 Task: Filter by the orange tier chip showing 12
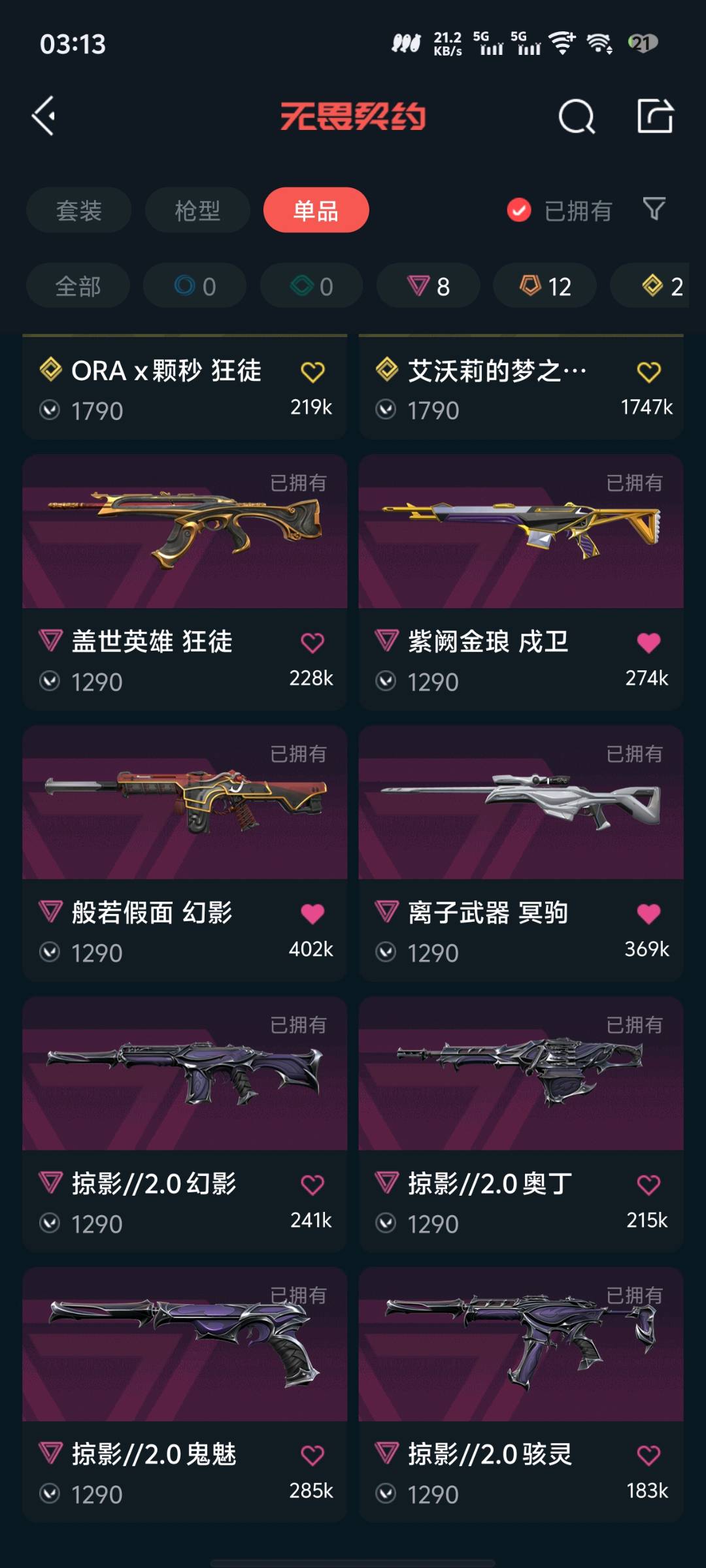(x=545, y=286)
